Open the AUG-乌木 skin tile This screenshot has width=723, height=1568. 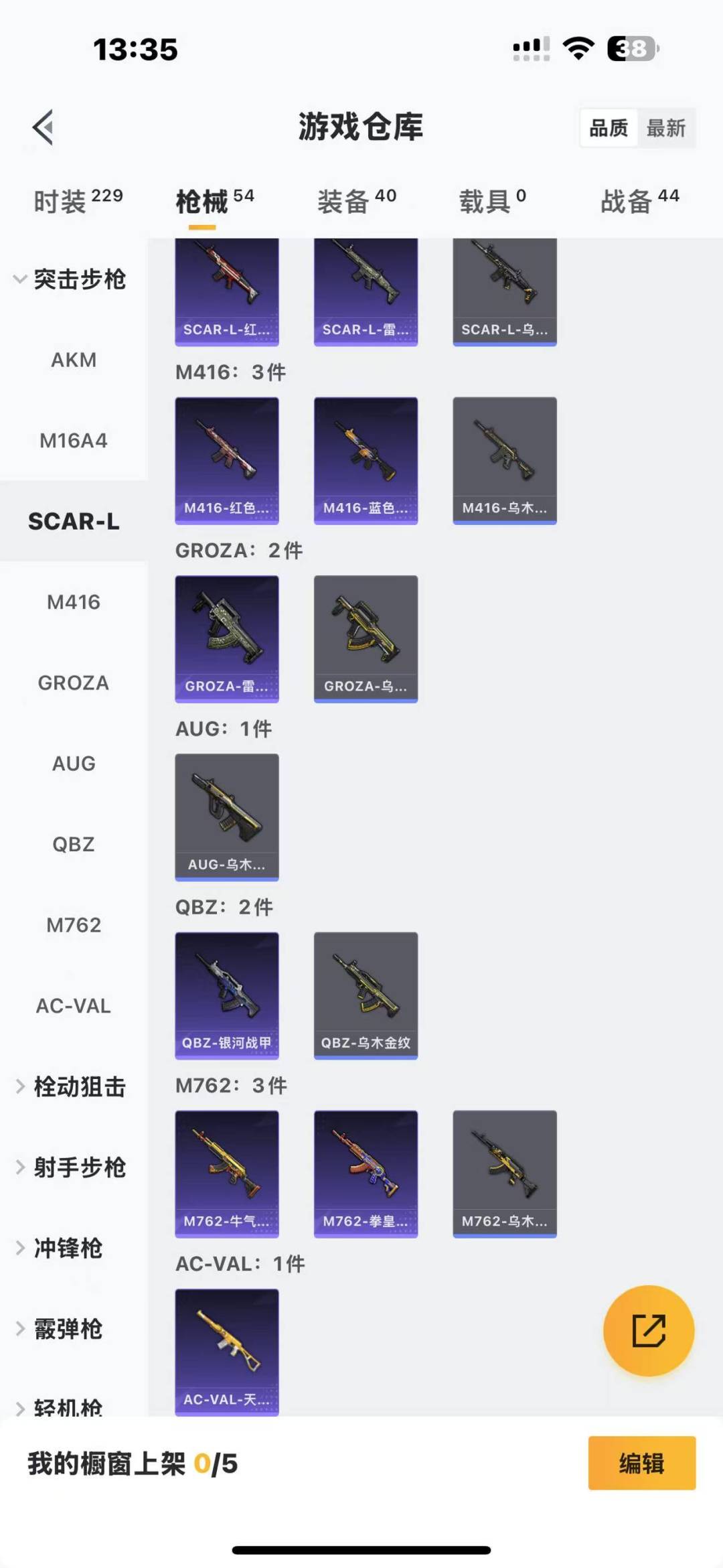point(227,816)
